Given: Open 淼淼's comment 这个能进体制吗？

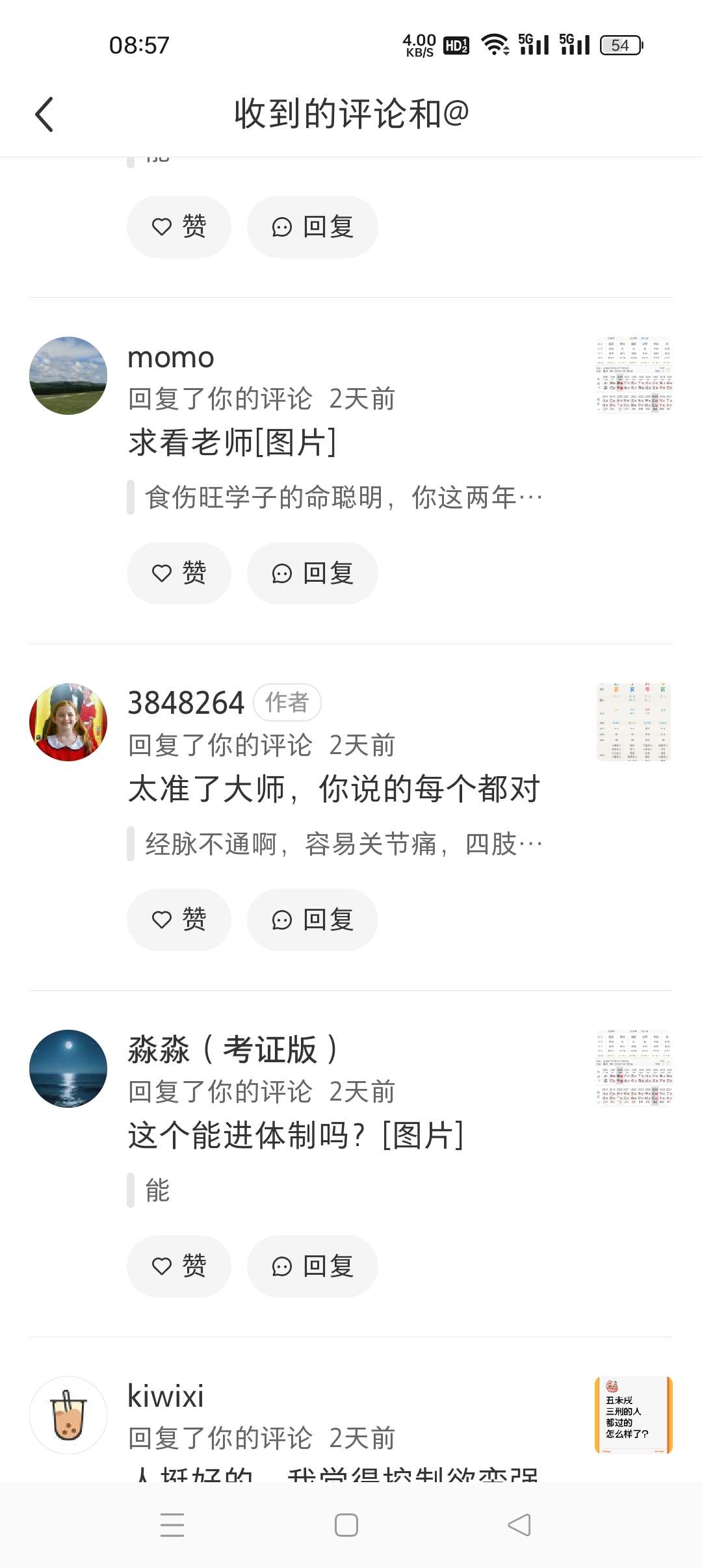Looking at the screenshot, I should (296, 1136).
